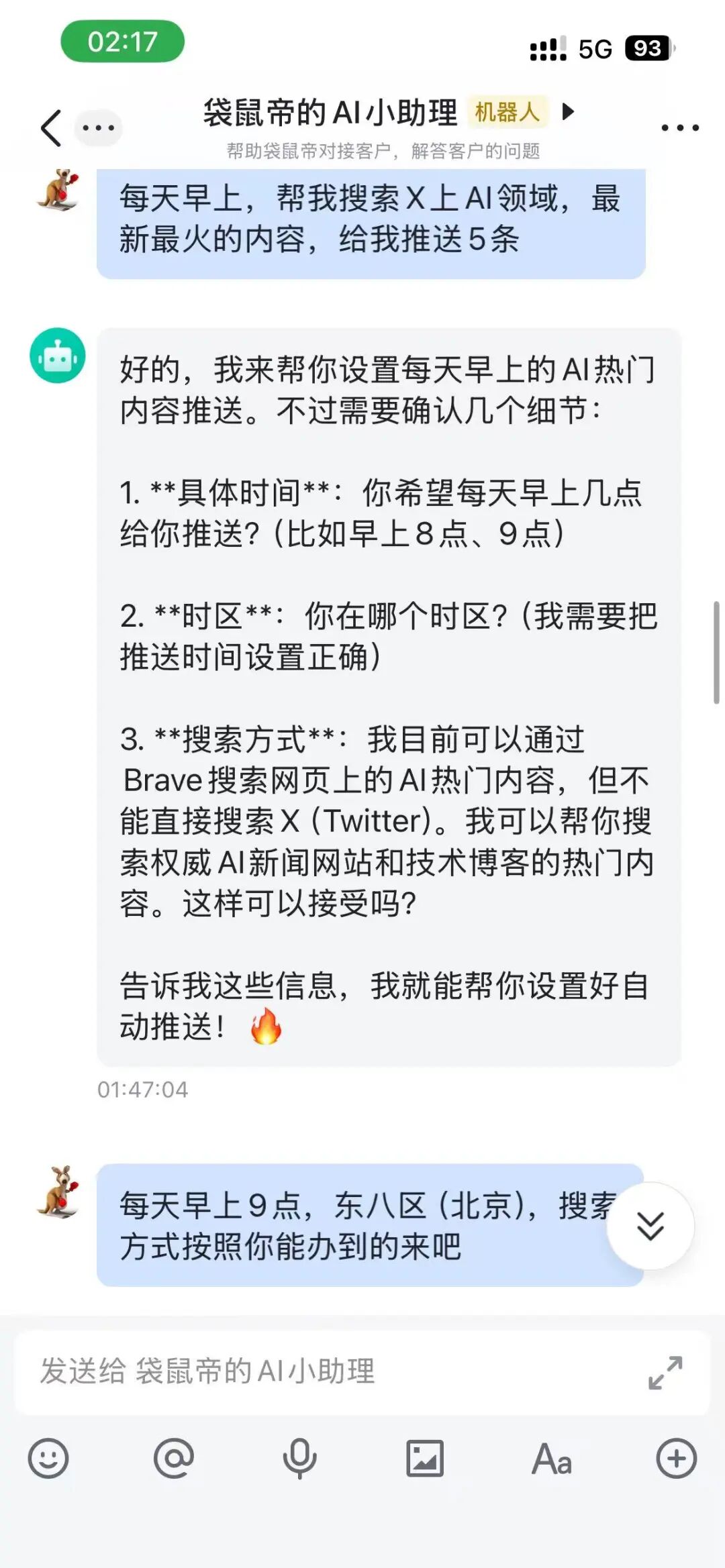Tap the play arrow beside the 机器人 tag

pyautogui.click(x=568, y=111)
